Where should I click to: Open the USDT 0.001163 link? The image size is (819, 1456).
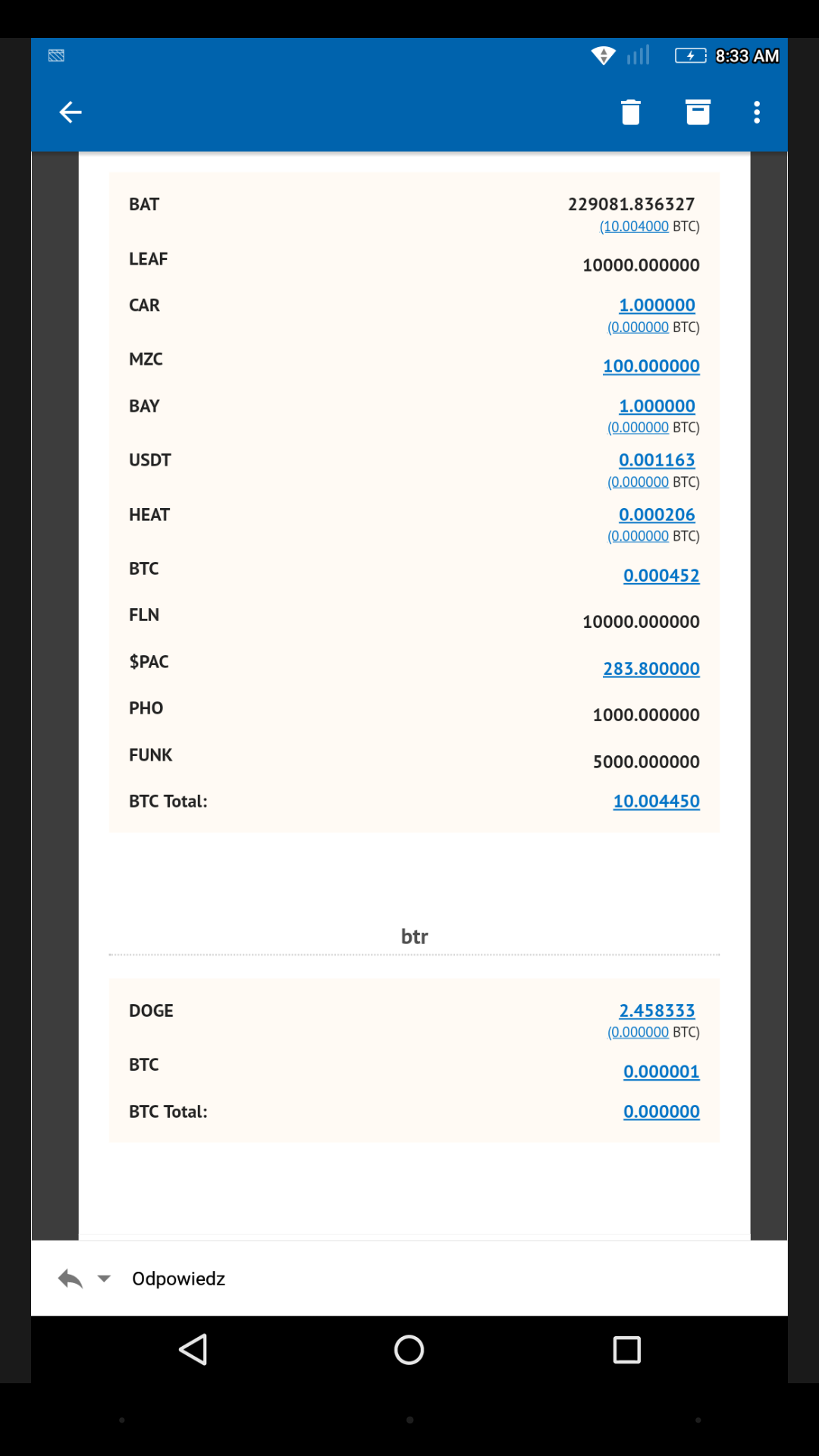click(x=657, y=460)
